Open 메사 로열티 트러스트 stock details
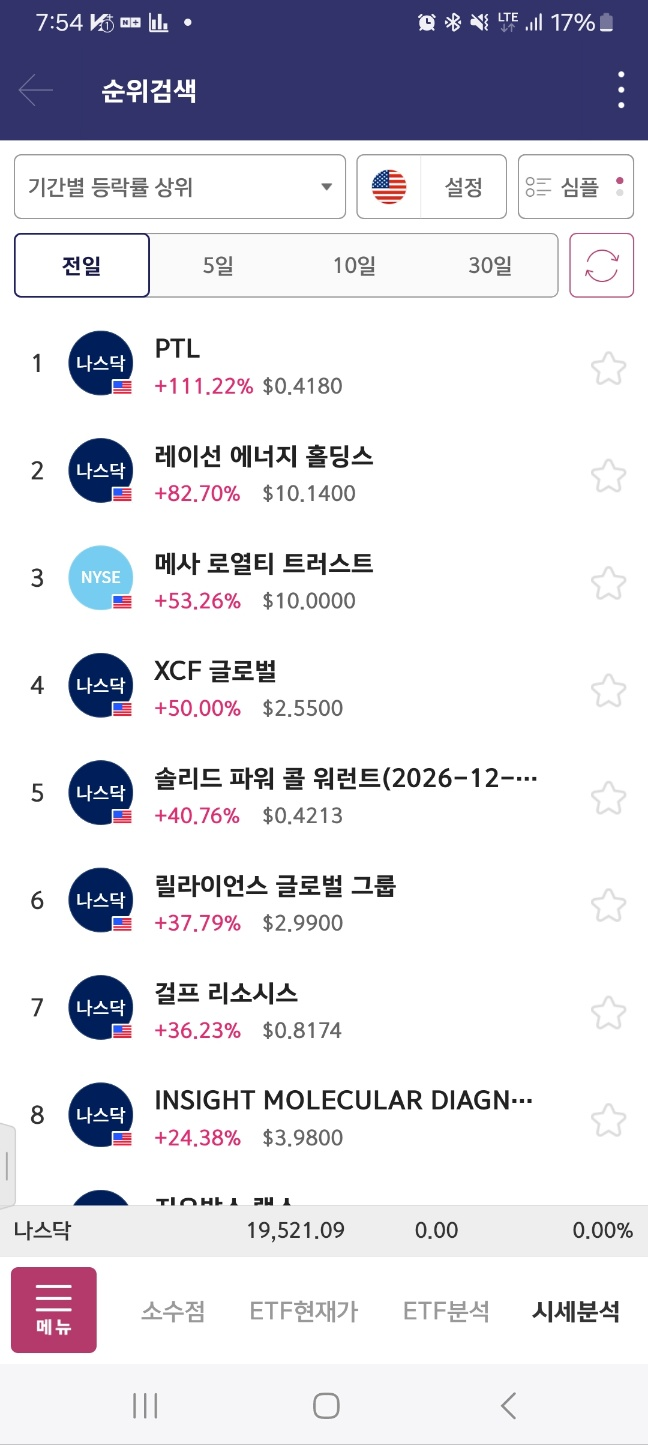 (x=300, y=579)
